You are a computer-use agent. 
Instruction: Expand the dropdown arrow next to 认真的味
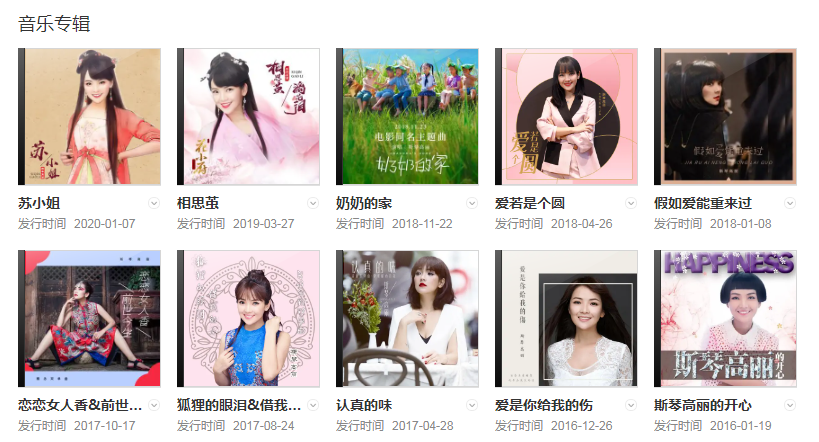(472, 405)
